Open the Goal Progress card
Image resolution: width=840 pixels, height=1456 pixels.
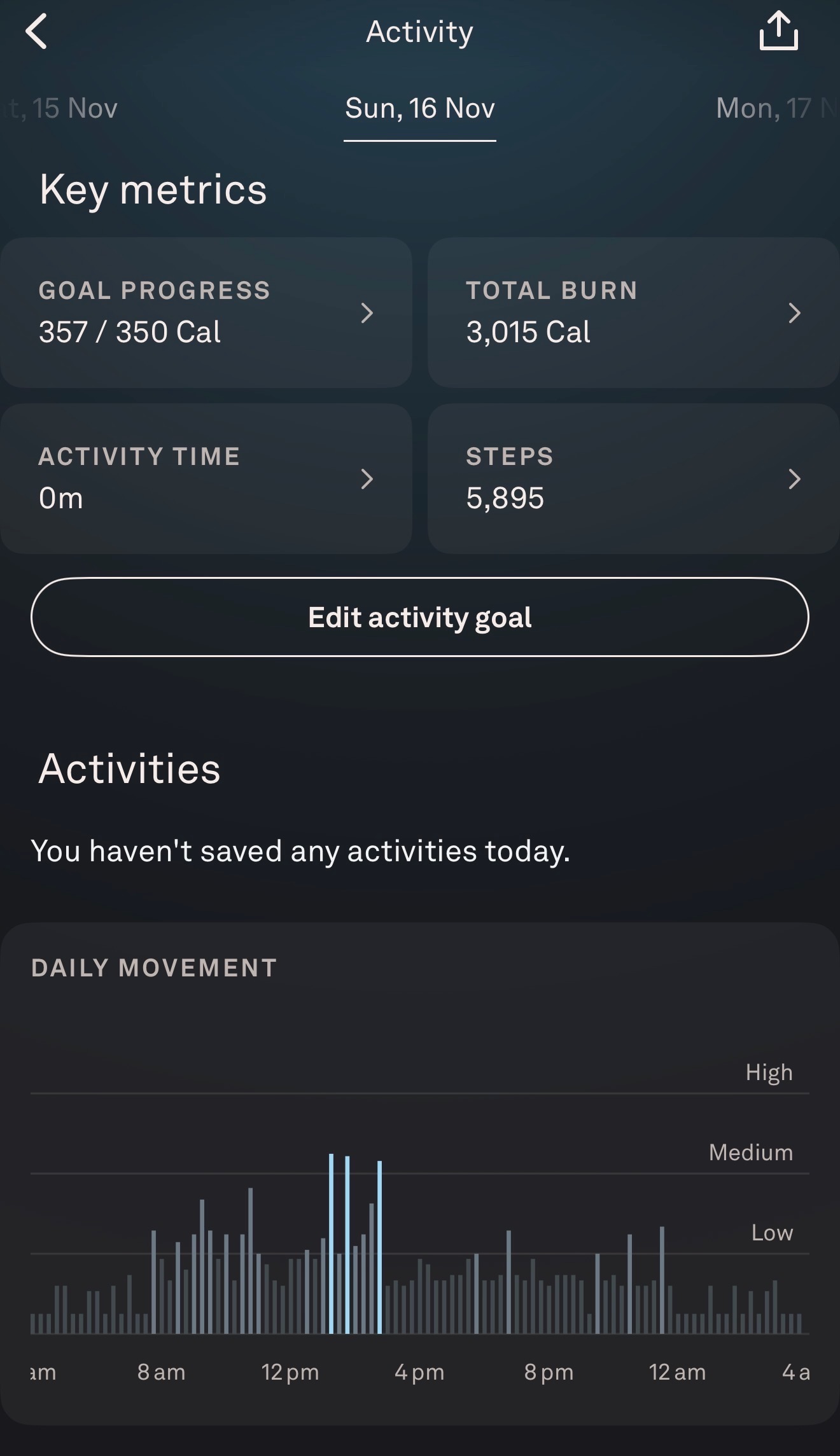click(x=206, y=312)
